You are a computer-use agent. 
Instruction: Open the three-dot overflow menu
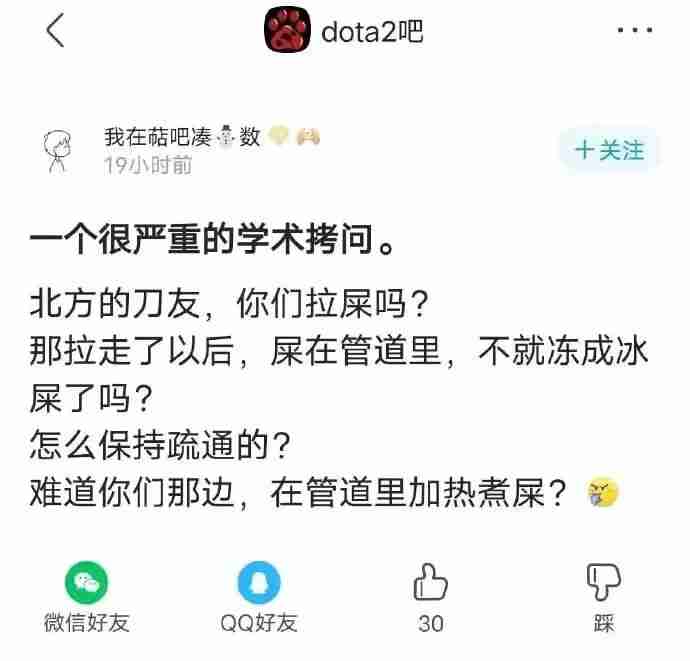(x=634, y=32)
